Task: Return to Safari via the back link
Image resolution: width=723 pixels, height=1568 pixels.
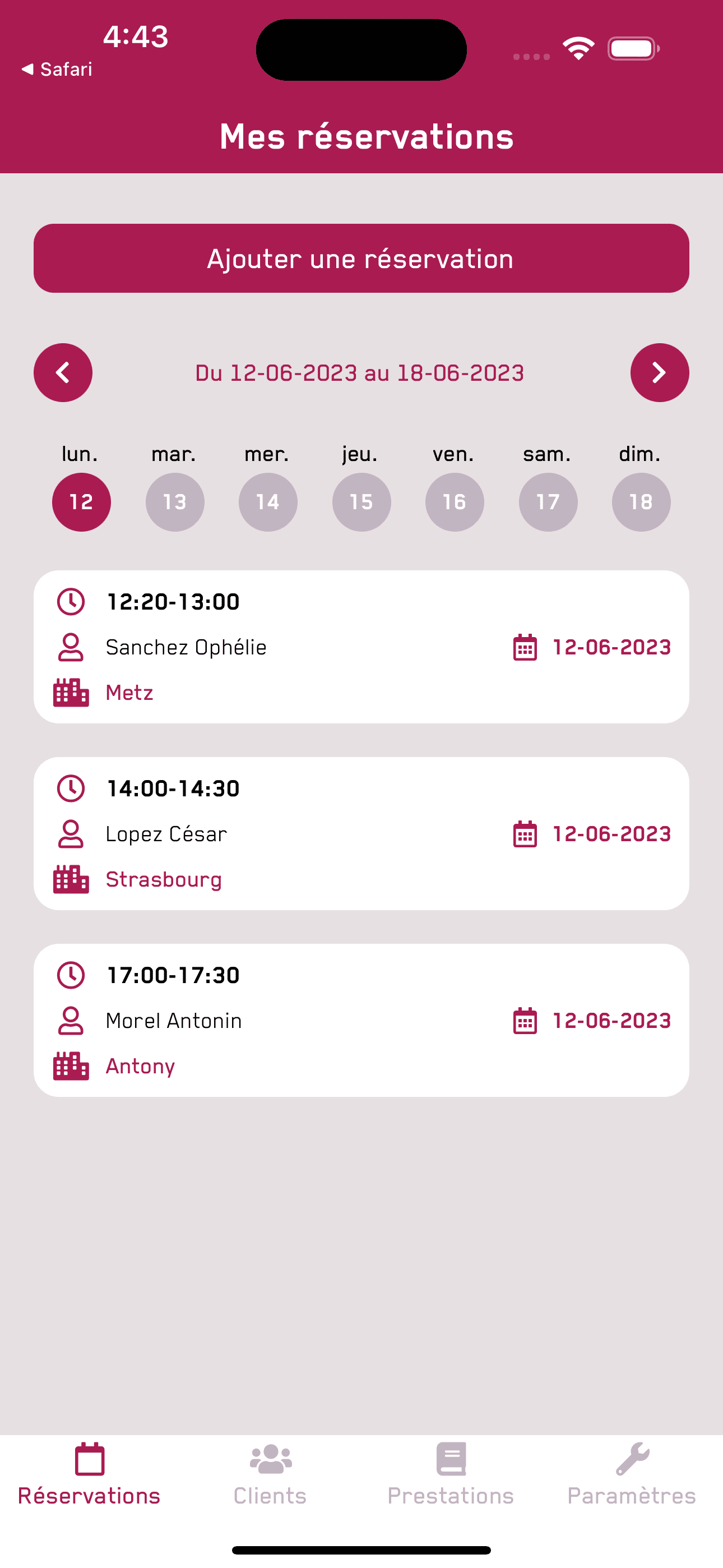Action: 57,70
